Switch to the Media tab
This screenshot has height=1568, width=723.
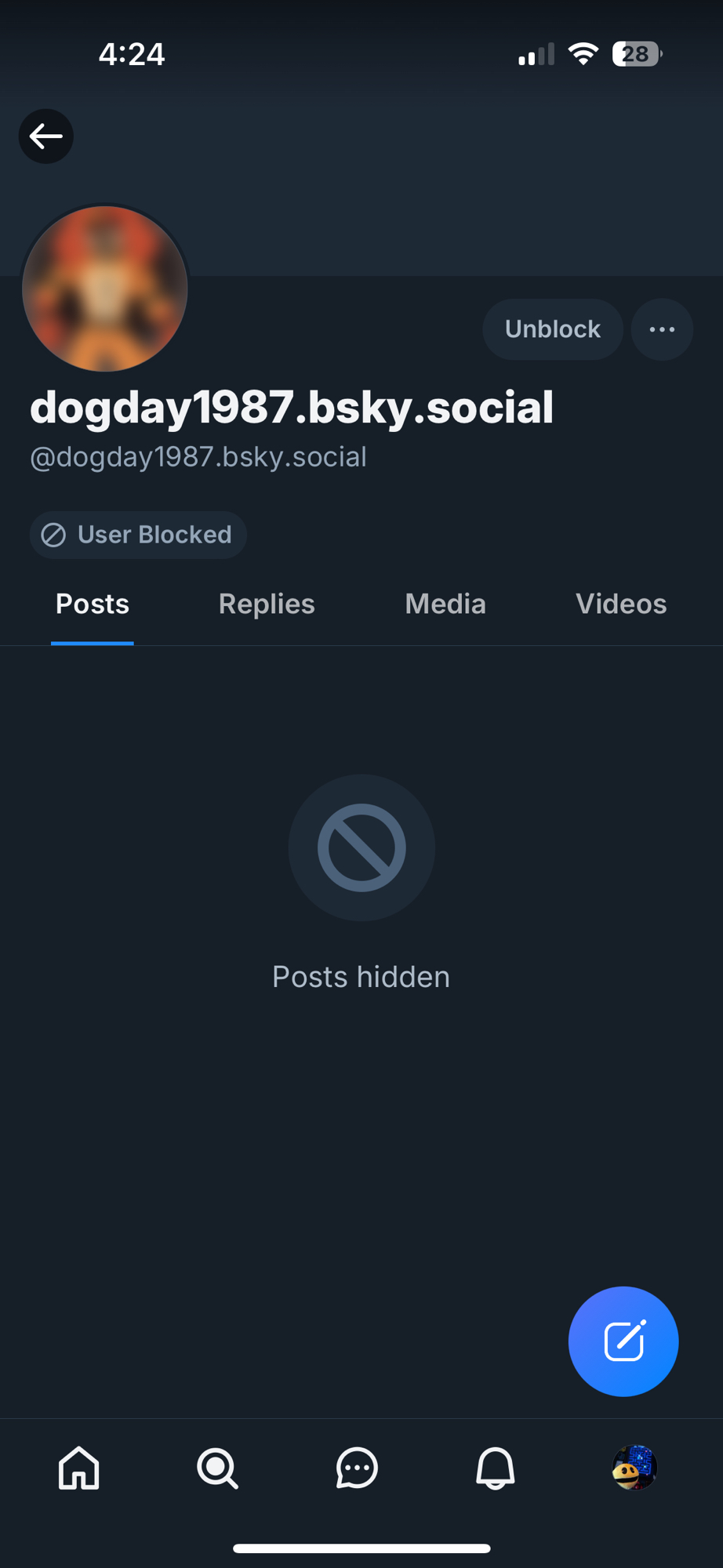(445, 604)
